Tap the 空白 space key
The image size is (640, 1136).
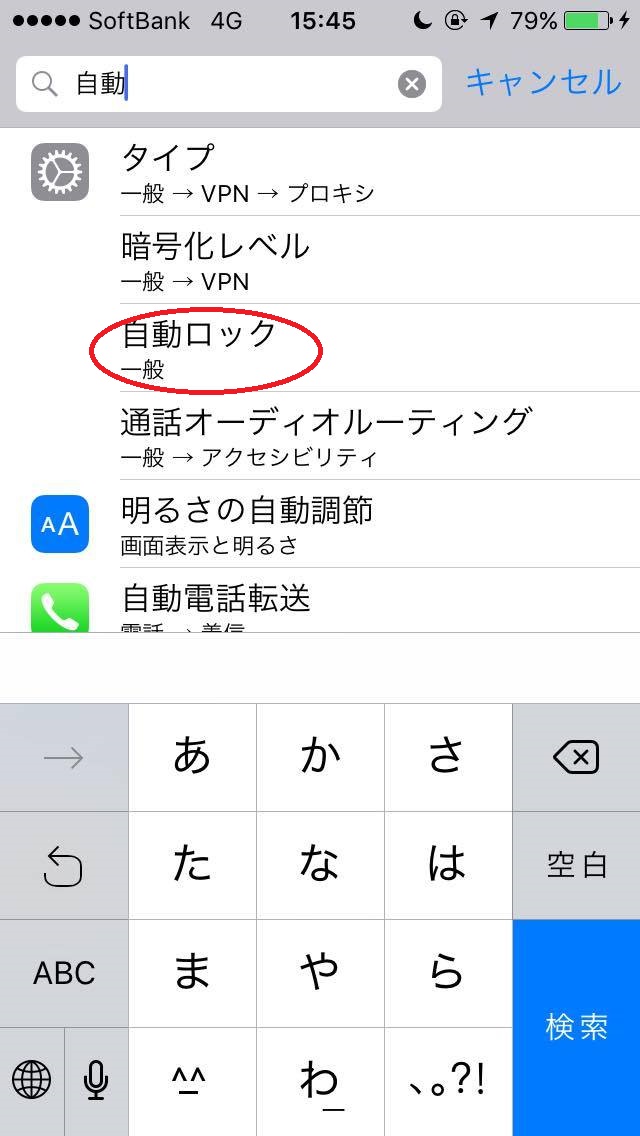coord(576,865)
